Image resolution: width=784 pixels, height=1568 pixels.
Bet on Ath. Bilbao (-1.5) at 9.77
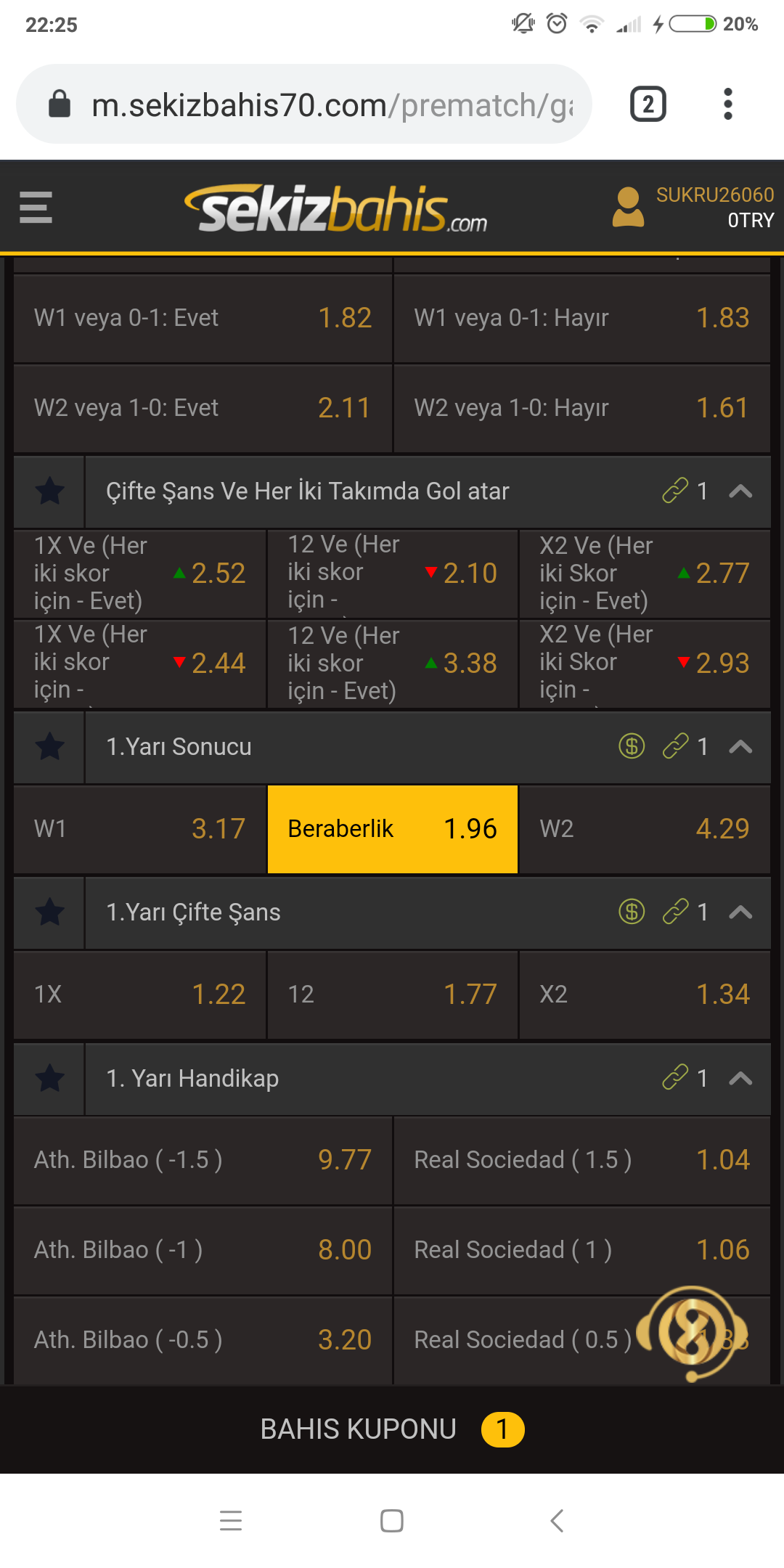(203, 1160)
